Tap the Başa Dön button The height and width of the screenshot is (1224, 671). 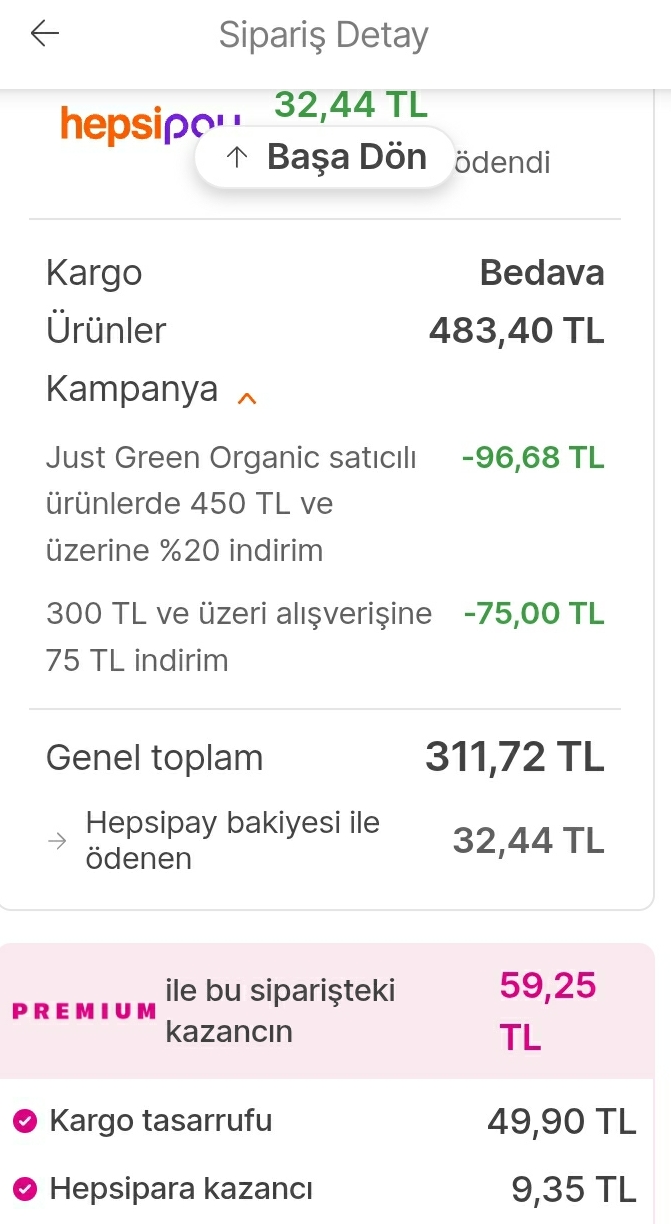(326, 157)
